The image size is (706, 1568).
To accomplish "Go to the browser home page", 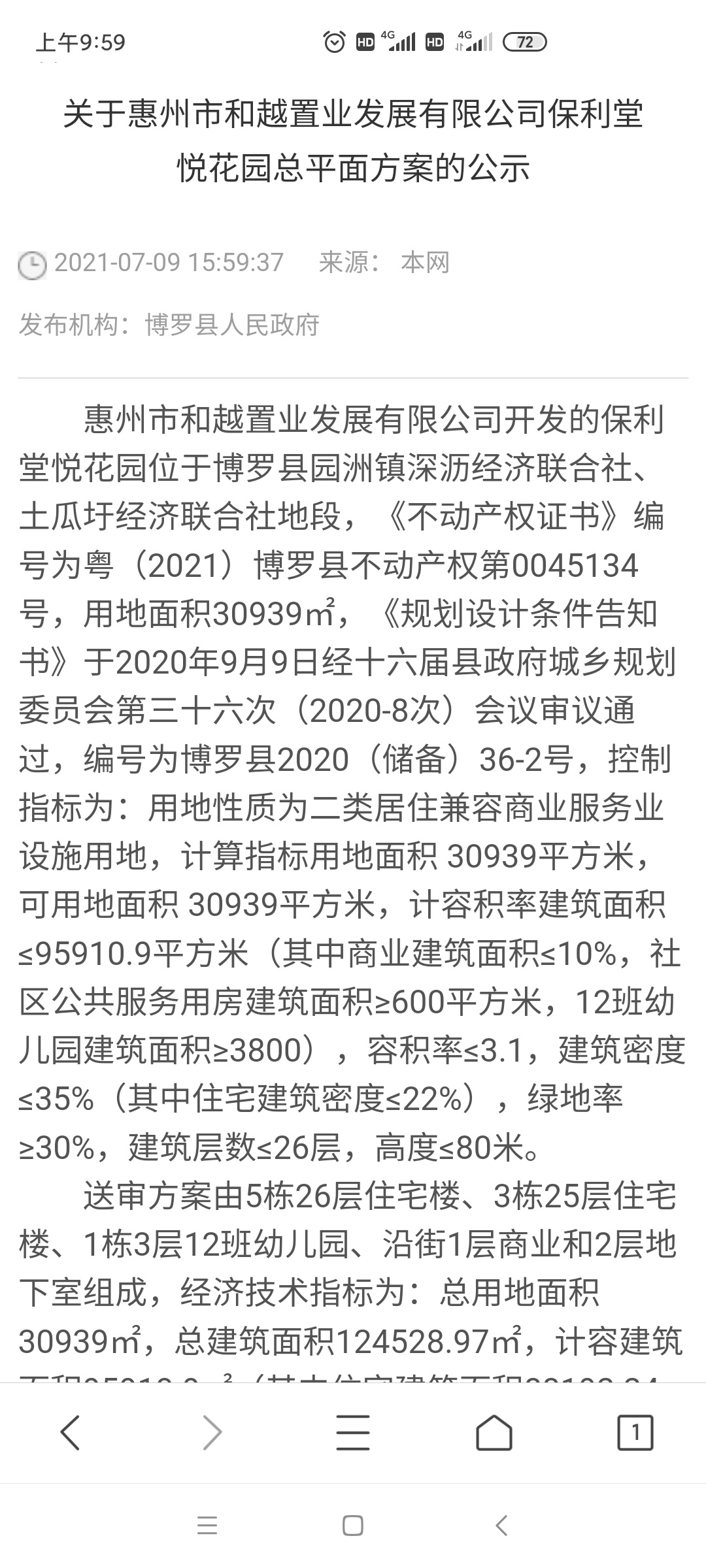I will (494, 1432).
